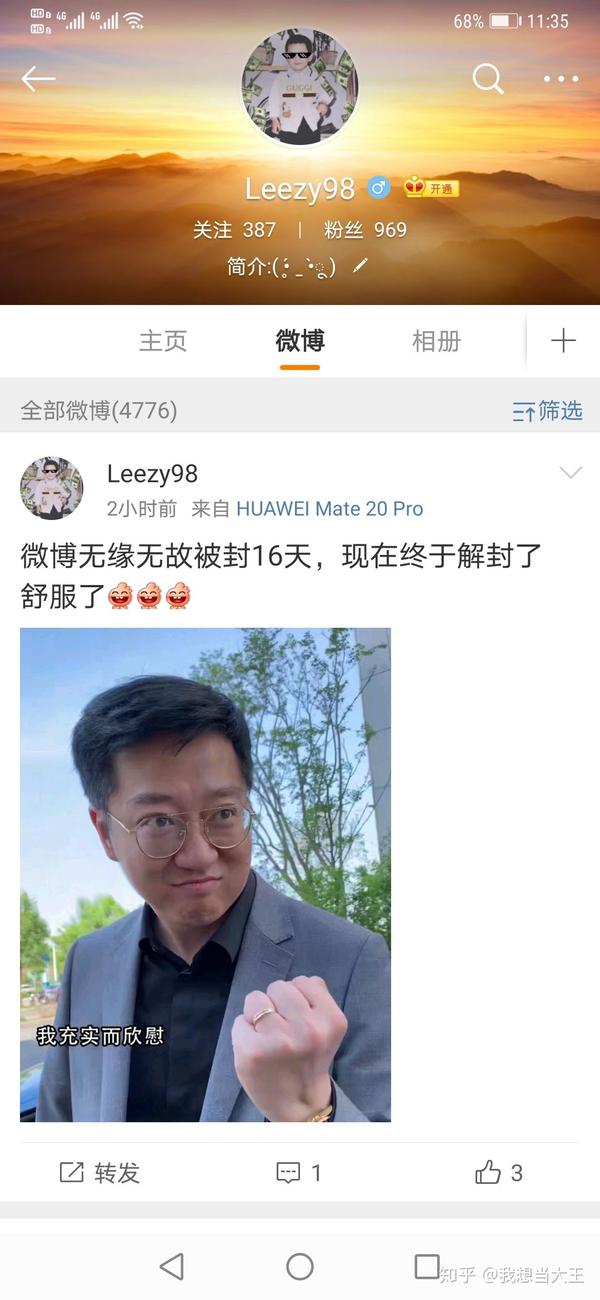
Task: Open the three-dot overflow menu
Action: pos(561,79)
